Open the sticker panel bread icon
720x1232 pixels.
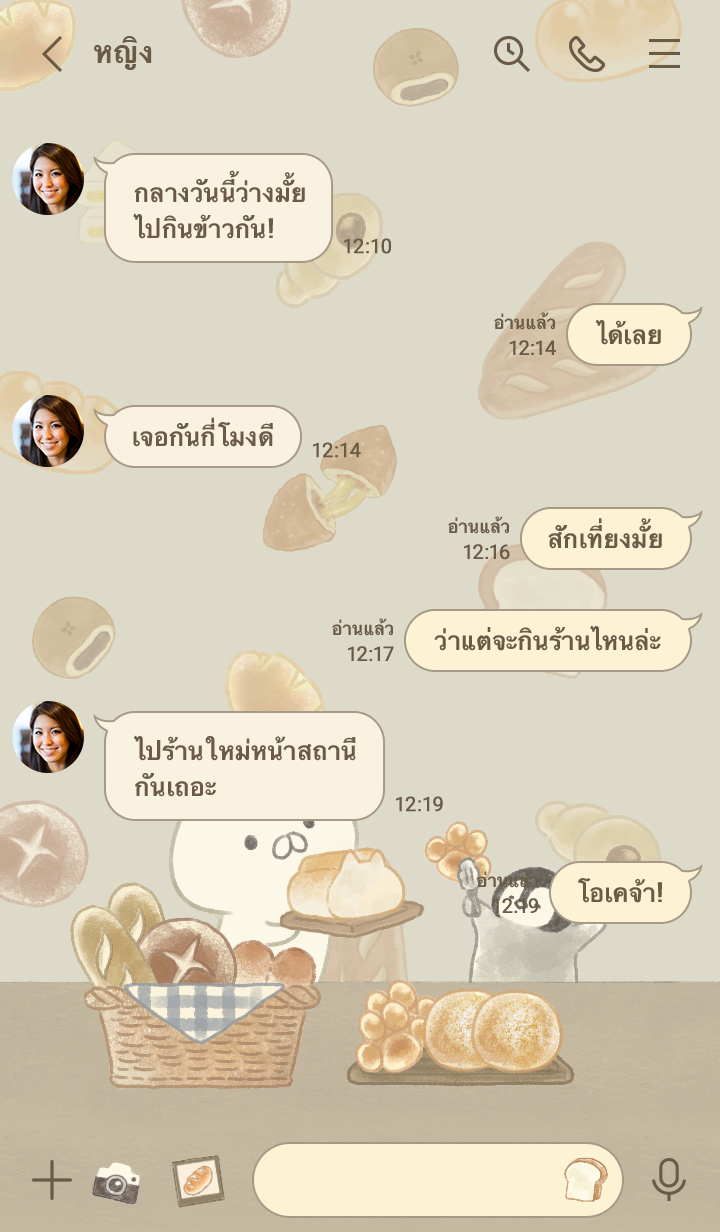[585, 1181]
